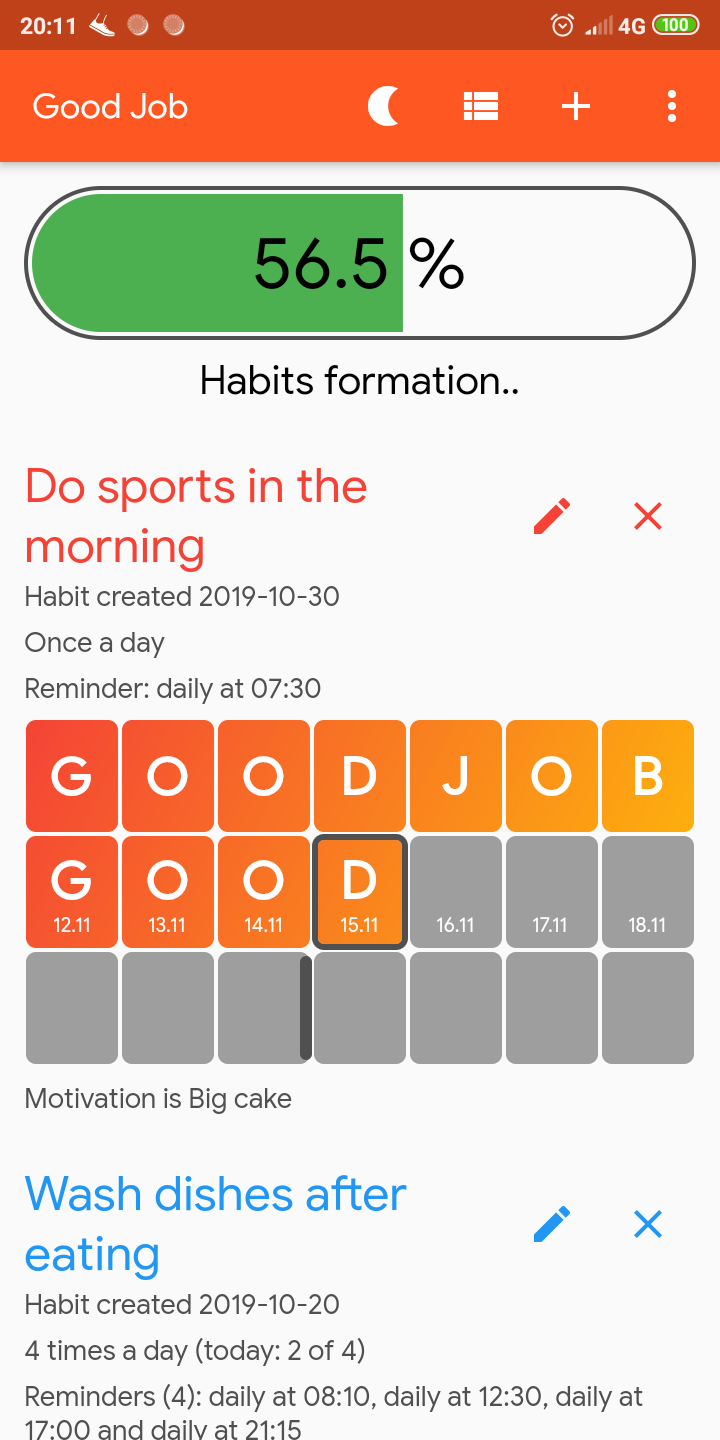Viewport: 720px width, 1440px height.
Task: Open the 14.11 day cell
Action: pos(263,892)
